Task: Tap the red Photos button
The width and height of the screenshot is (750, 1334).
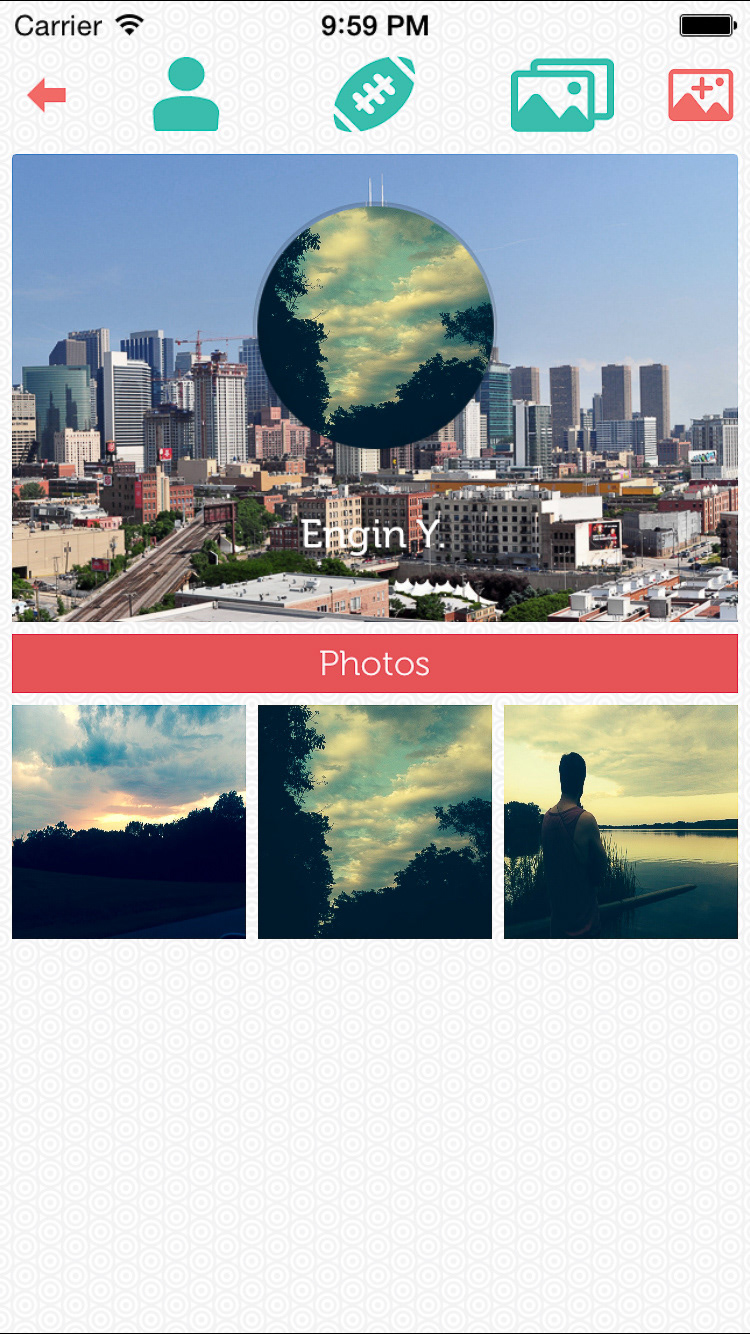Action: point(375,663)
